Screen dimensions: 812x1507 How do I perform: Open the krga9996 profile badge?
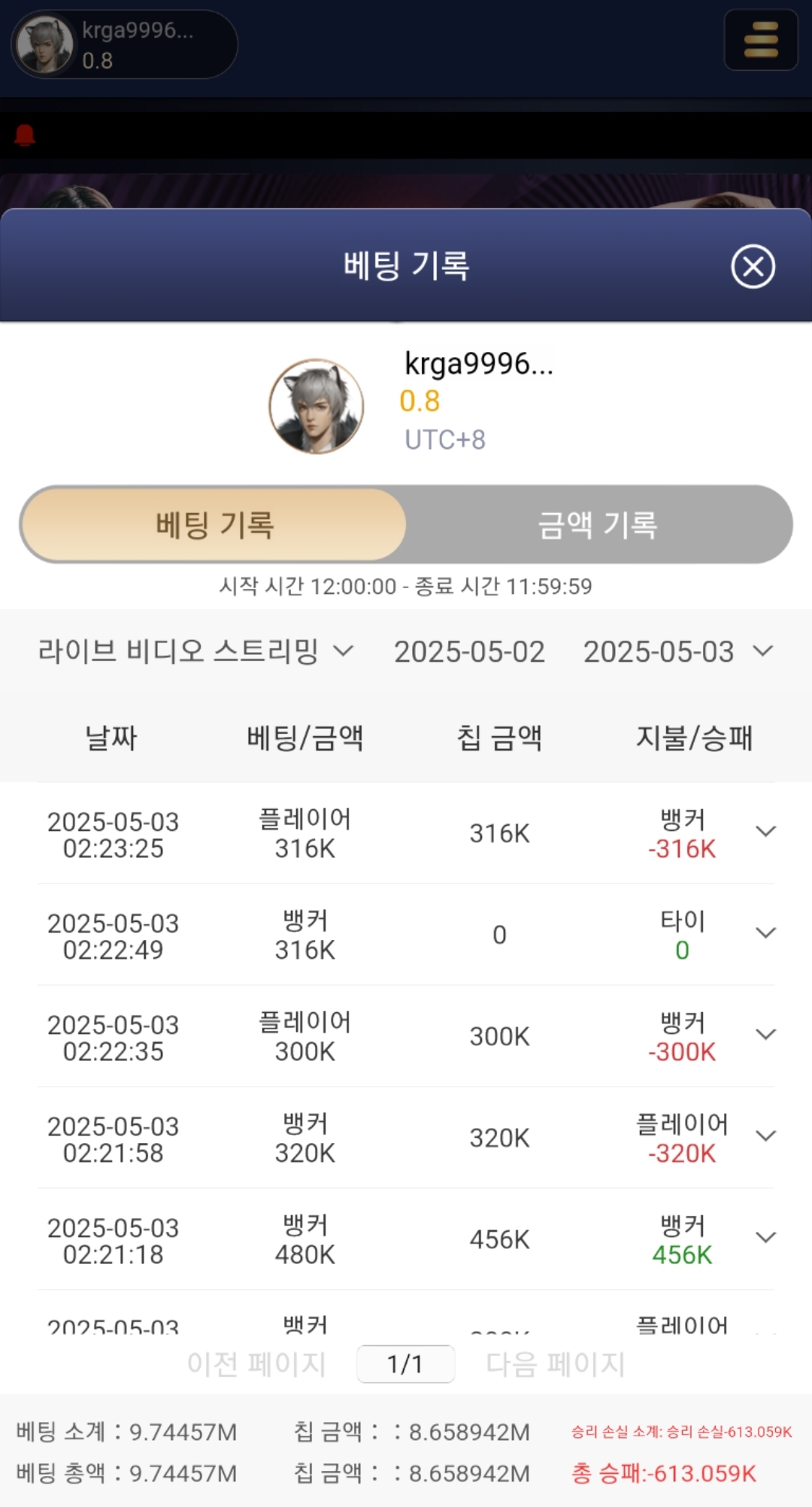tap(124, 44)
